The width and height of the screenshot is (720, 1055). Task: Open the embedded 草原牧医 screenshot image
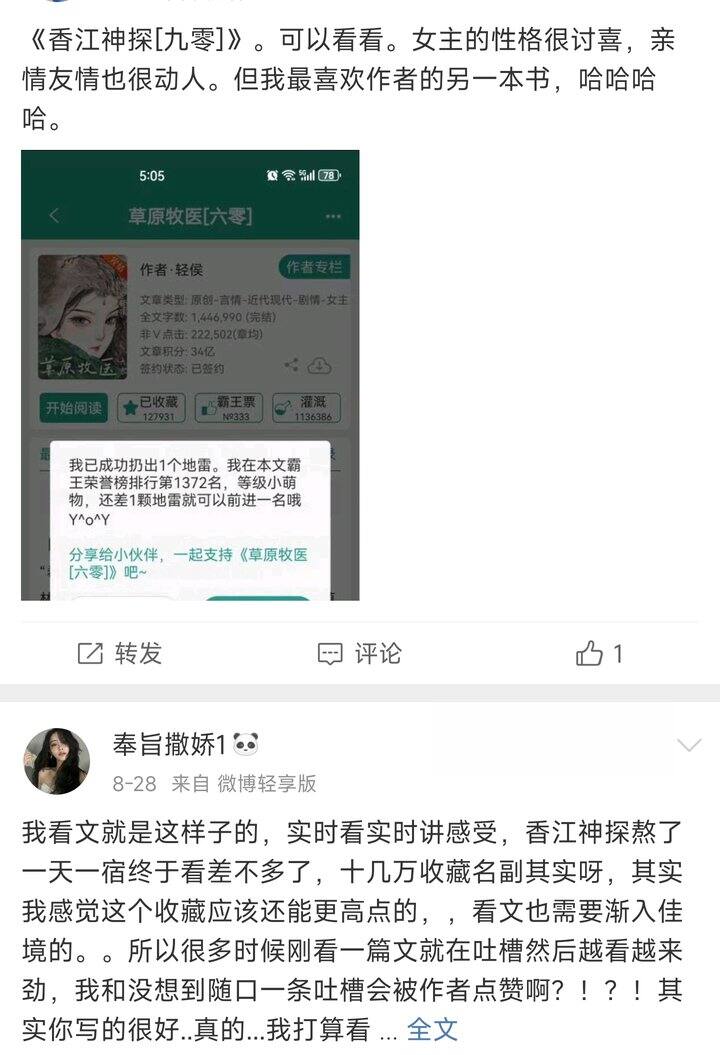click(190, 375)
